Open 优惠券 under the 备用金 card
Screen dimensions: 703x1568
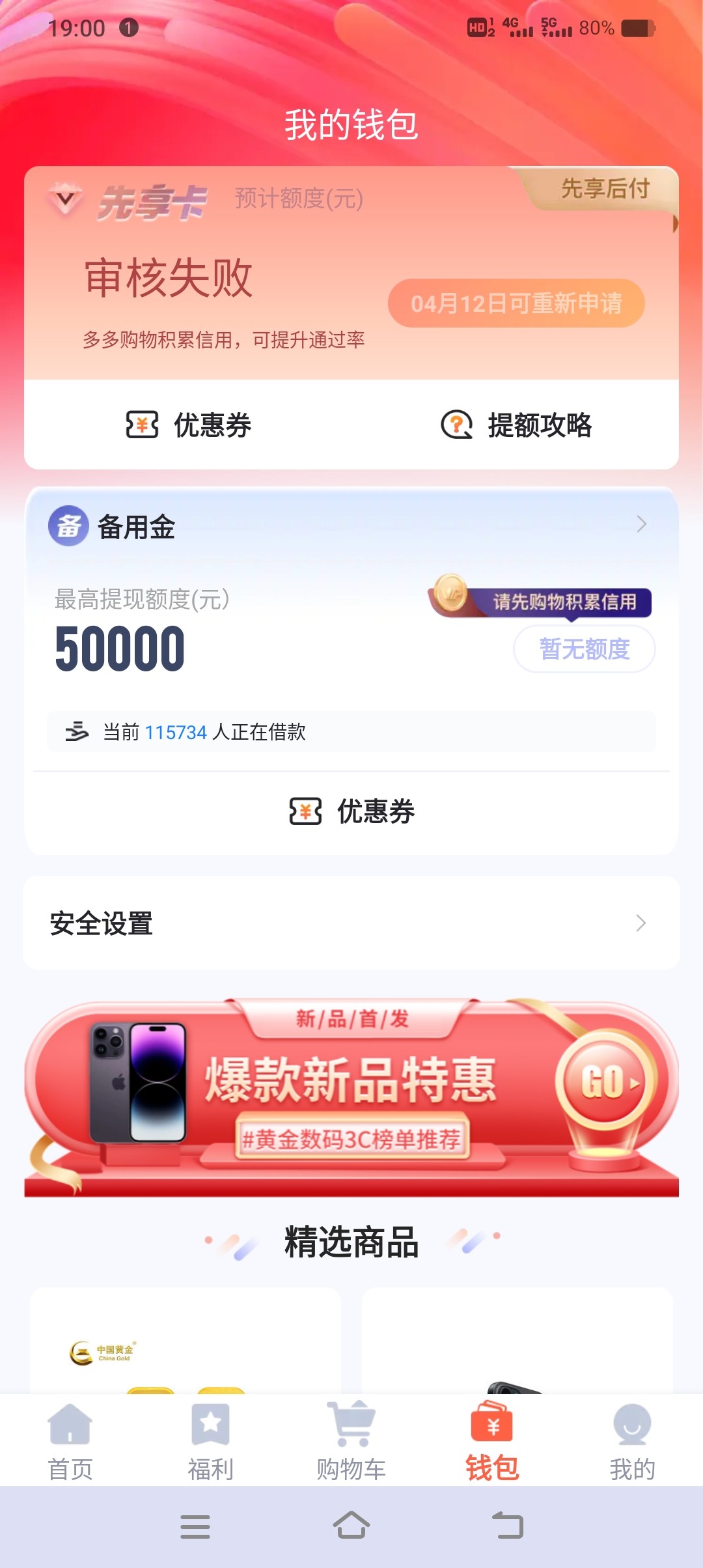tap(351, 811)
